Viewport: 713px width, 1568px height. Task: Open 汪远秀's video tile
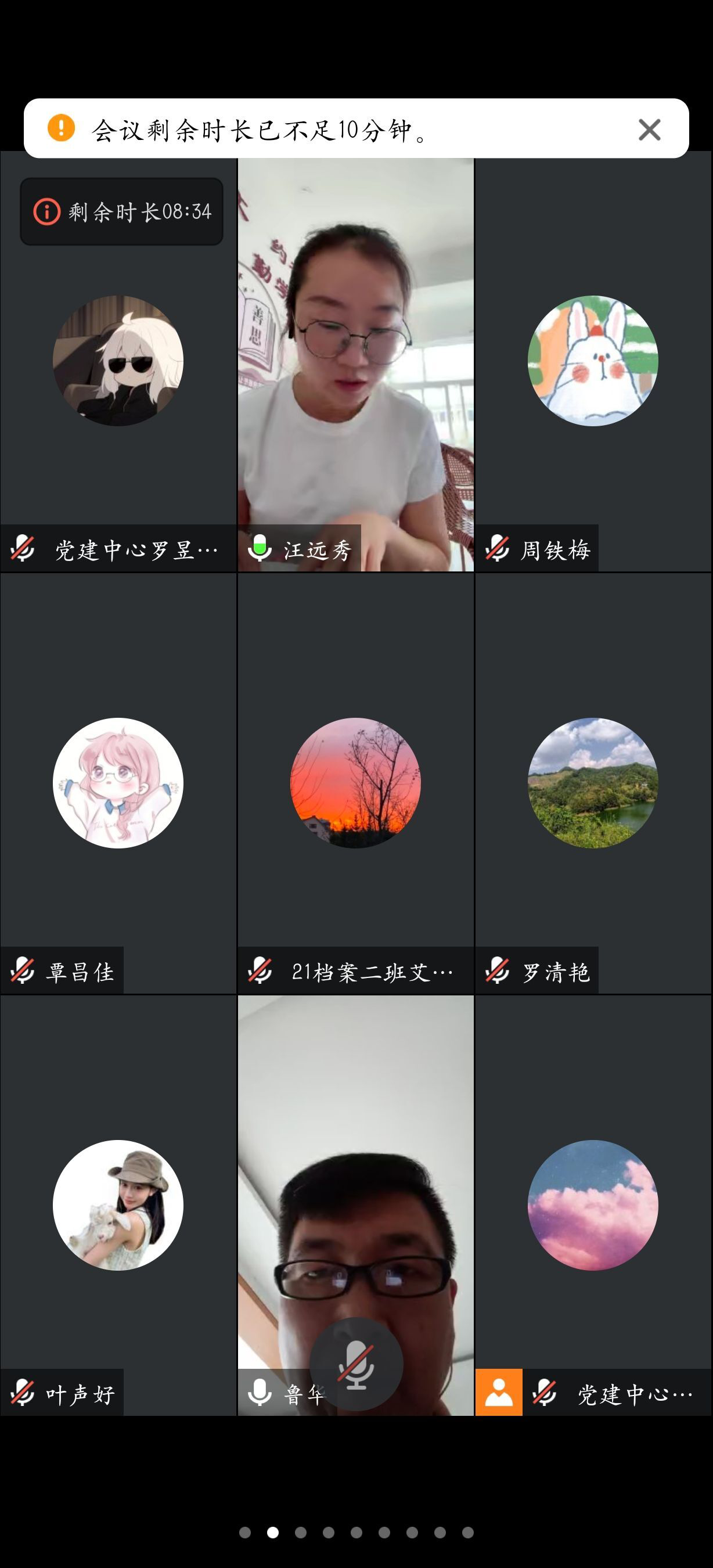point(356,365)
